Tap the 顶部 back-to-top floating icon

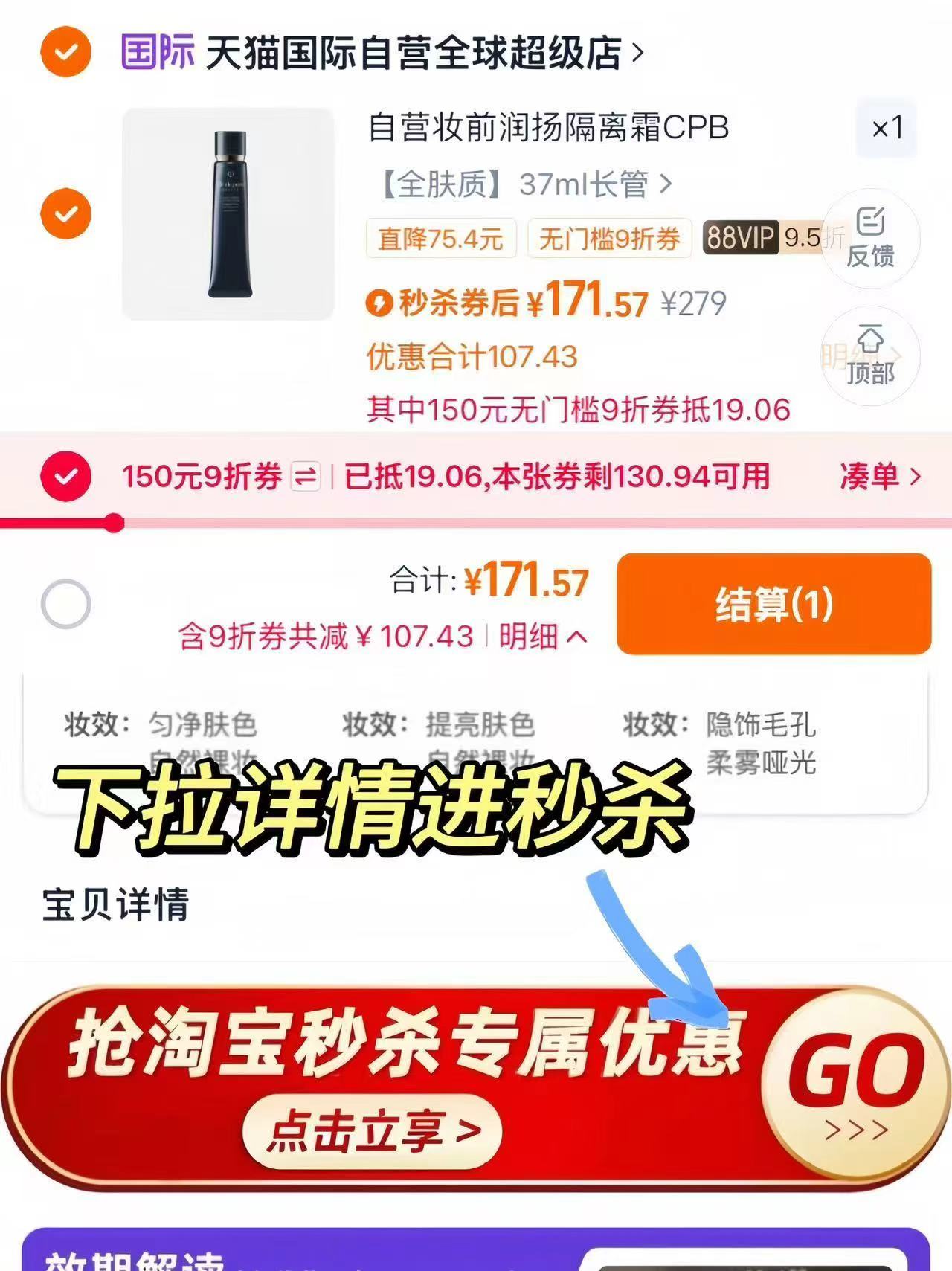(x=870, y=357)
